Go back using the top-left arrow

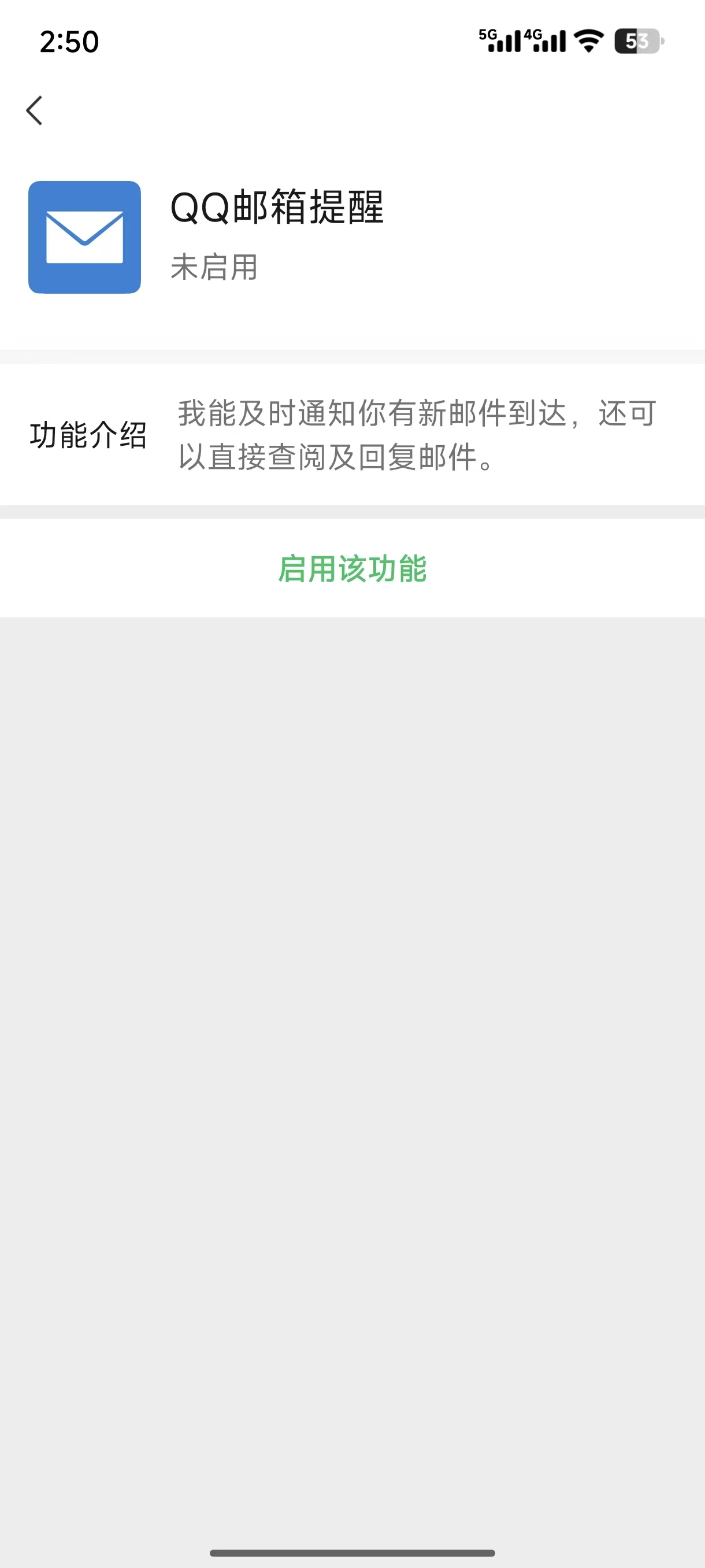click(x=35, y=111)
